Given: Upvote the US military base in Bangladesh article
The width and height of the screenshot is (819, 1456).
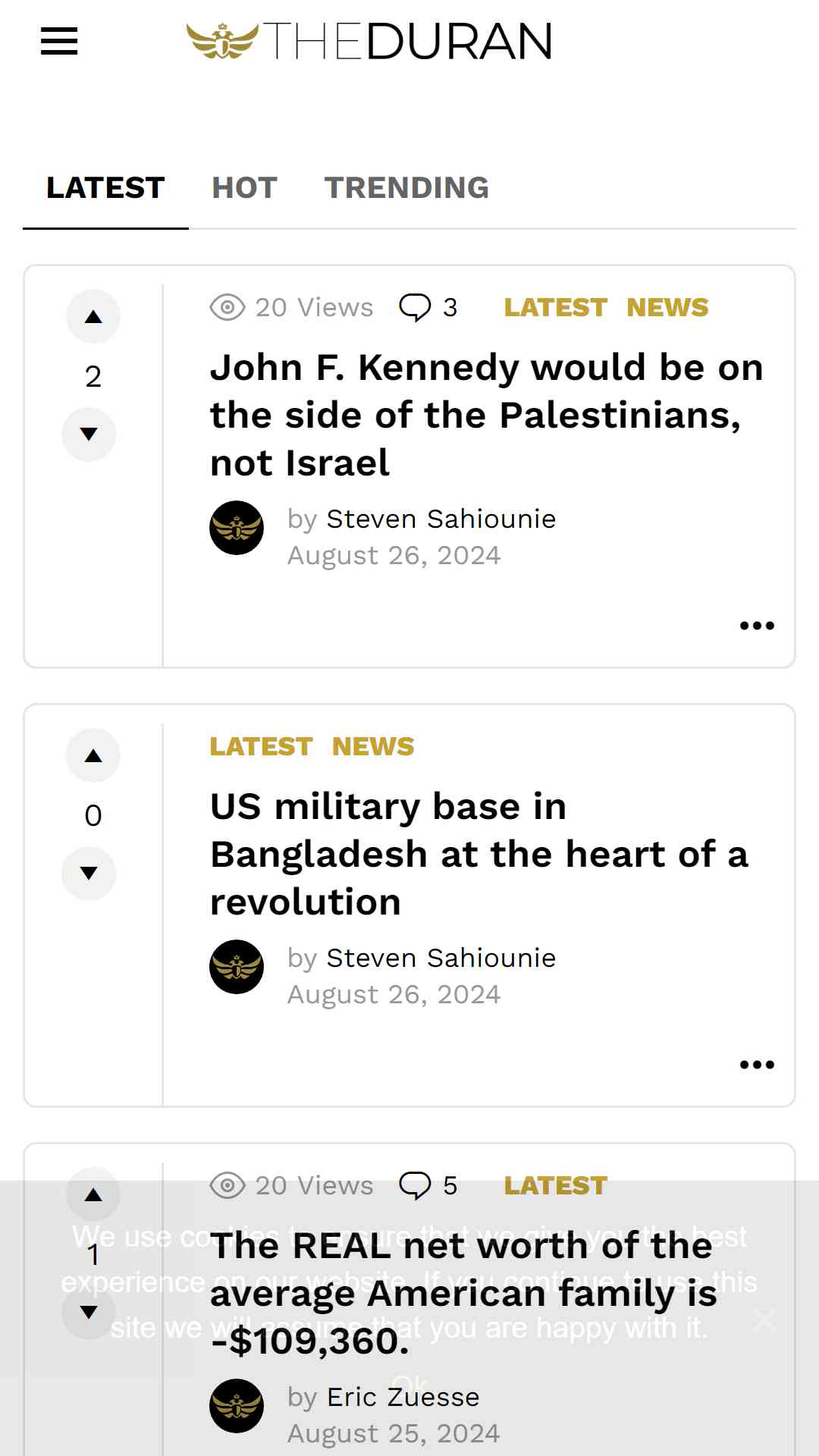Looking at the screenshot, I should pos(93,755).
